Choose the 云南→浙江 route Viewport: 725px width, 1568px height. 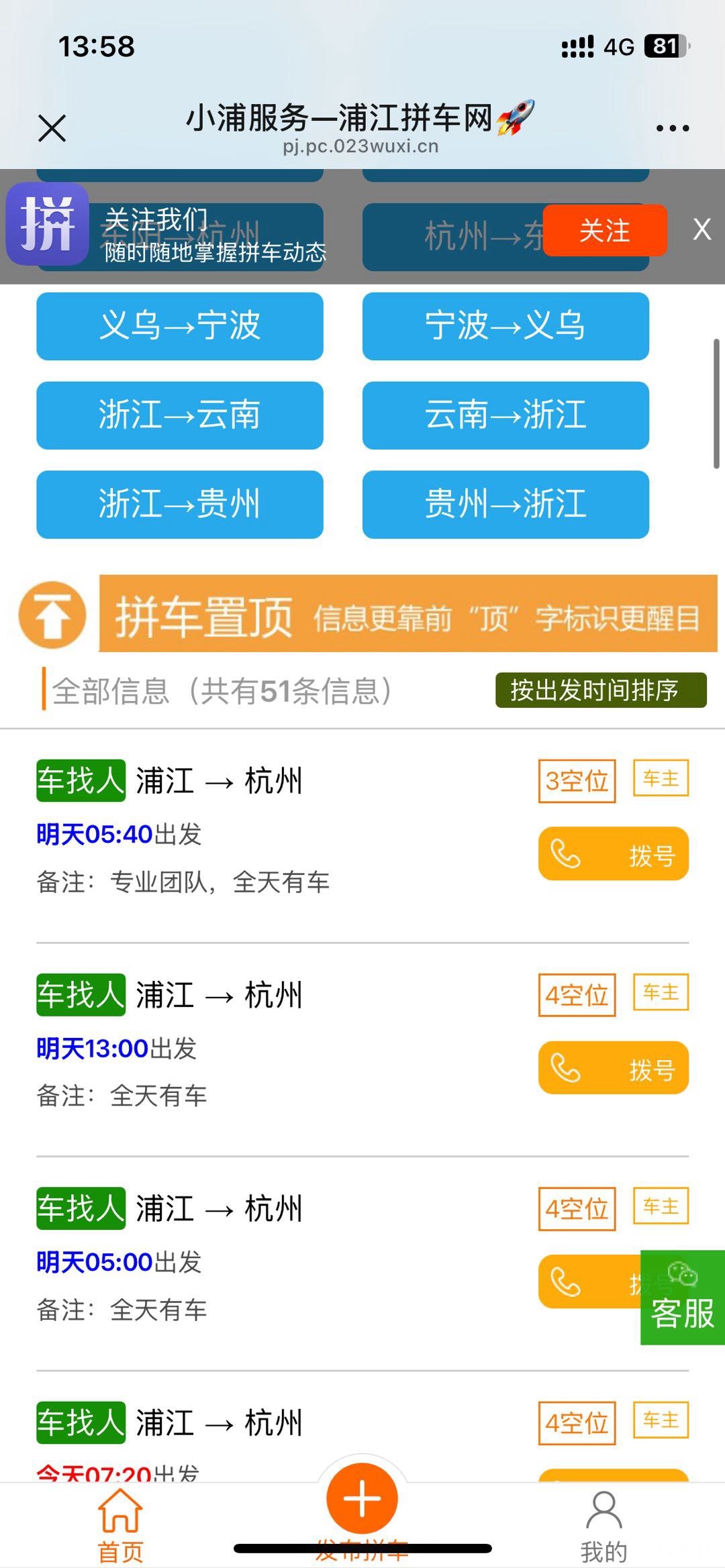point(505,415)
